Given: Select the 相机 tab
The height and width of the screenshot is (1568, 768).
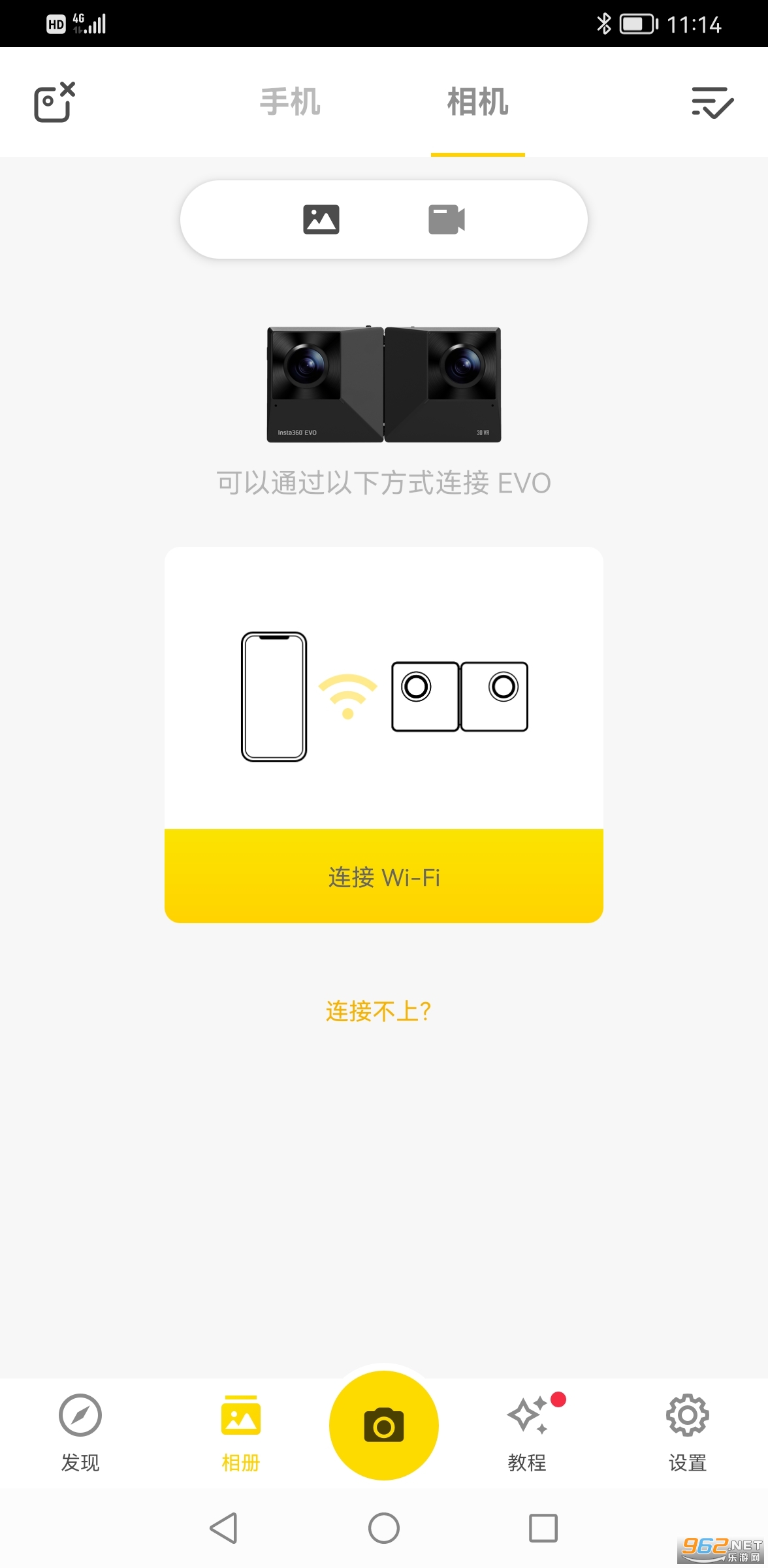Looking at the screenshot, I should click(x=477, y=103).
